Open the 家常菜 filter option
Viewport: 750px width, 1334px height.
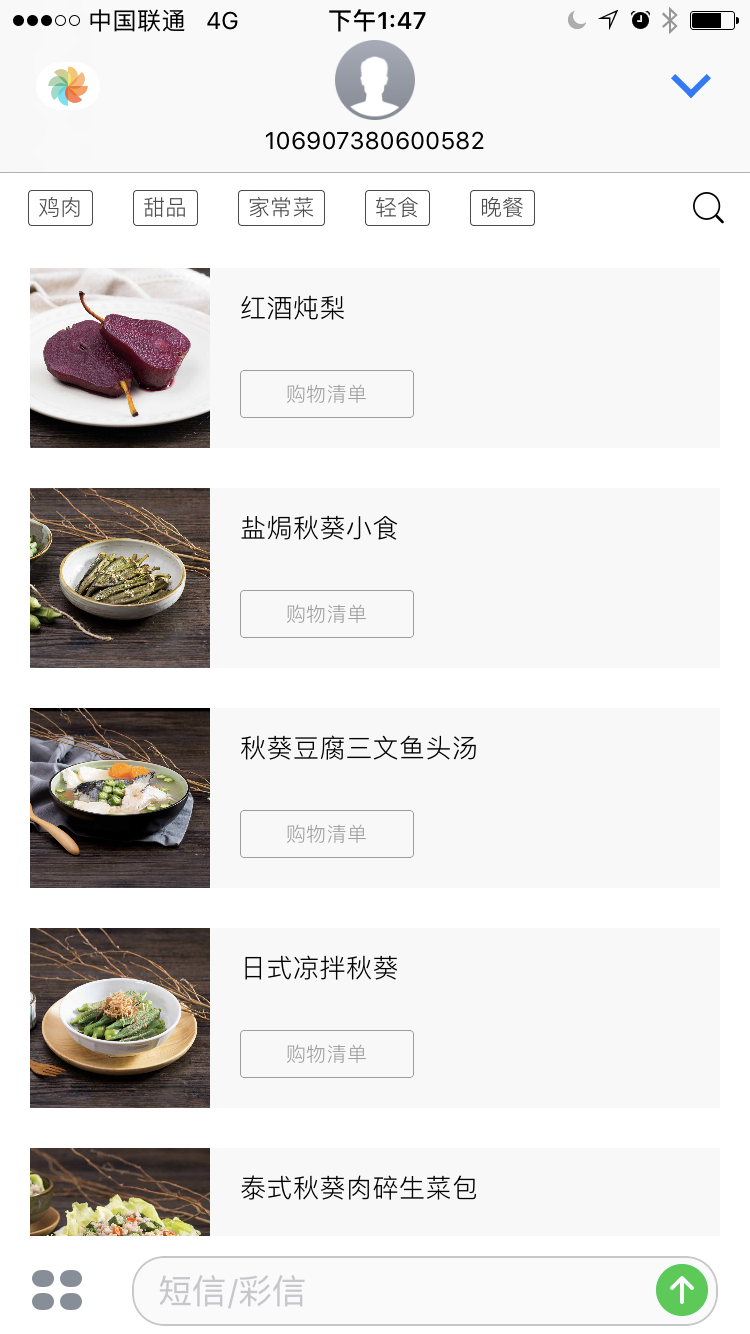pos(281,207)
